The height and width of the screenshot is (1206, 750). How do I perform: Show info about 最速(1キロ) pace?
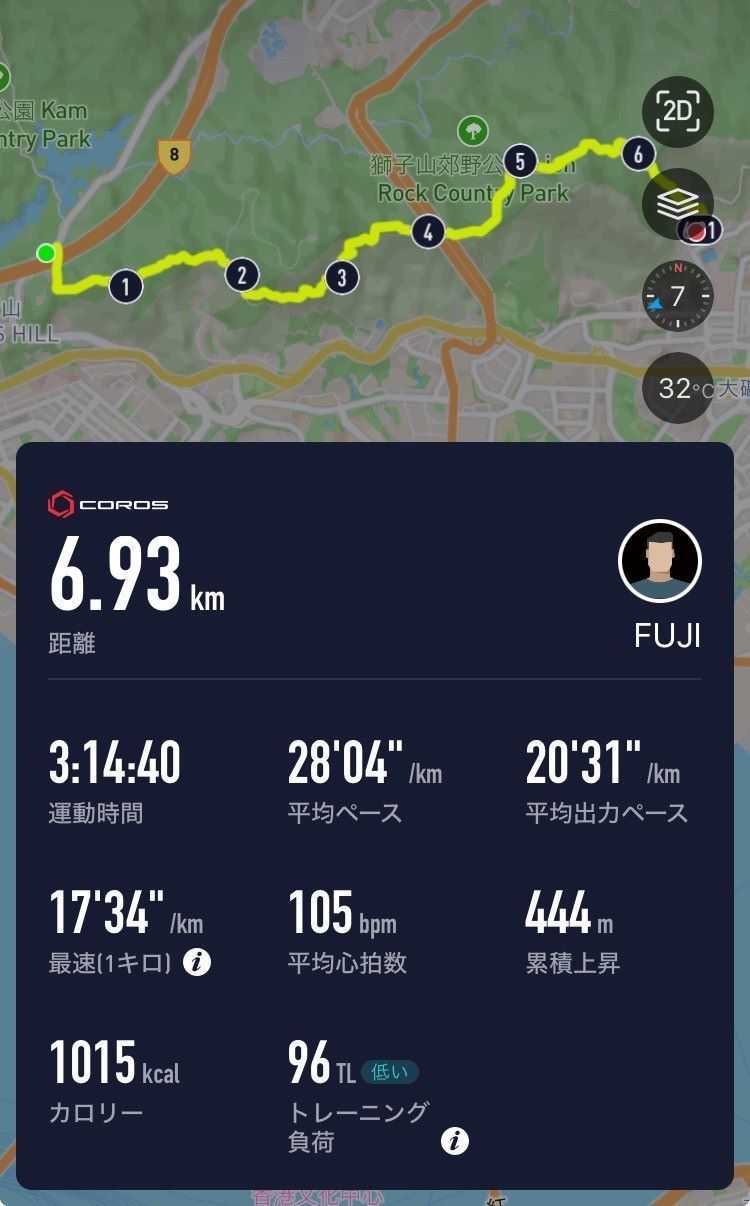pyautogui.click(x=198, y=963)
